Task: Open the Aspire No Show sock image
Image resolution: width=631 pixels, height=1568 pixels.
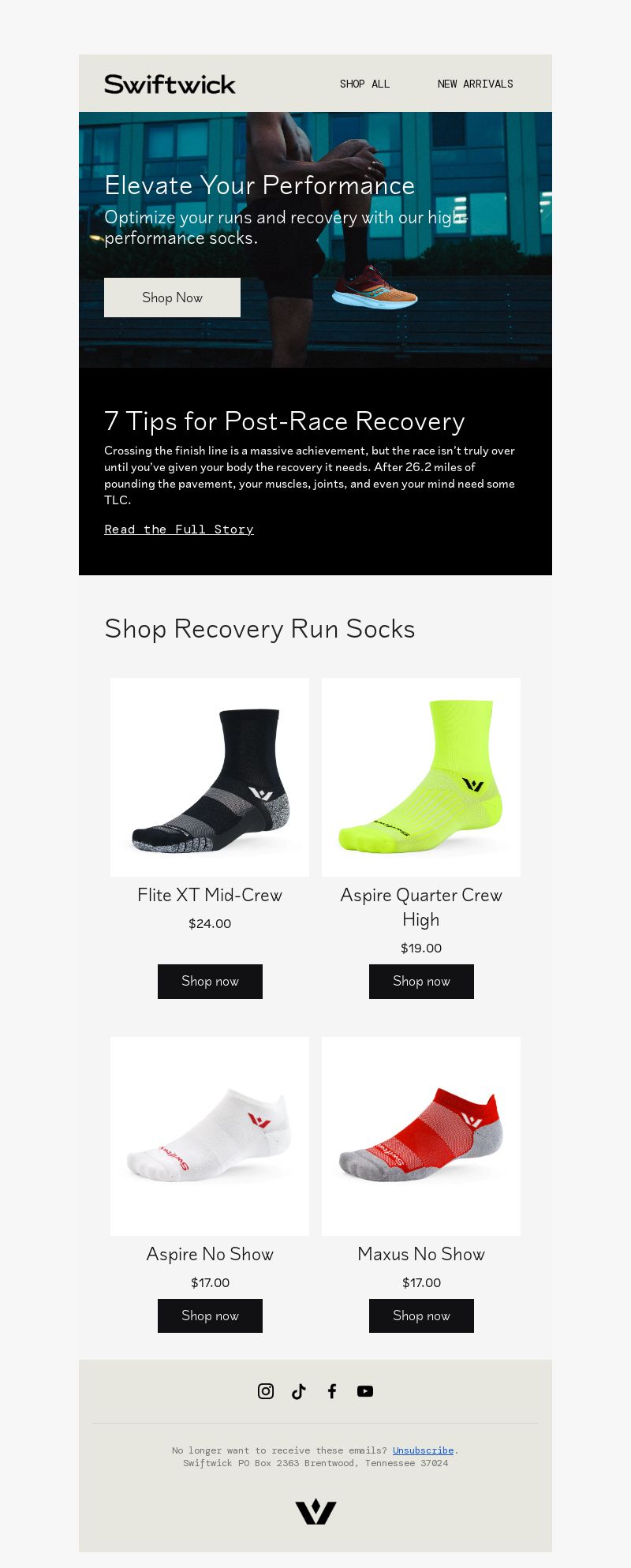Action: (x=210, y=1136)
